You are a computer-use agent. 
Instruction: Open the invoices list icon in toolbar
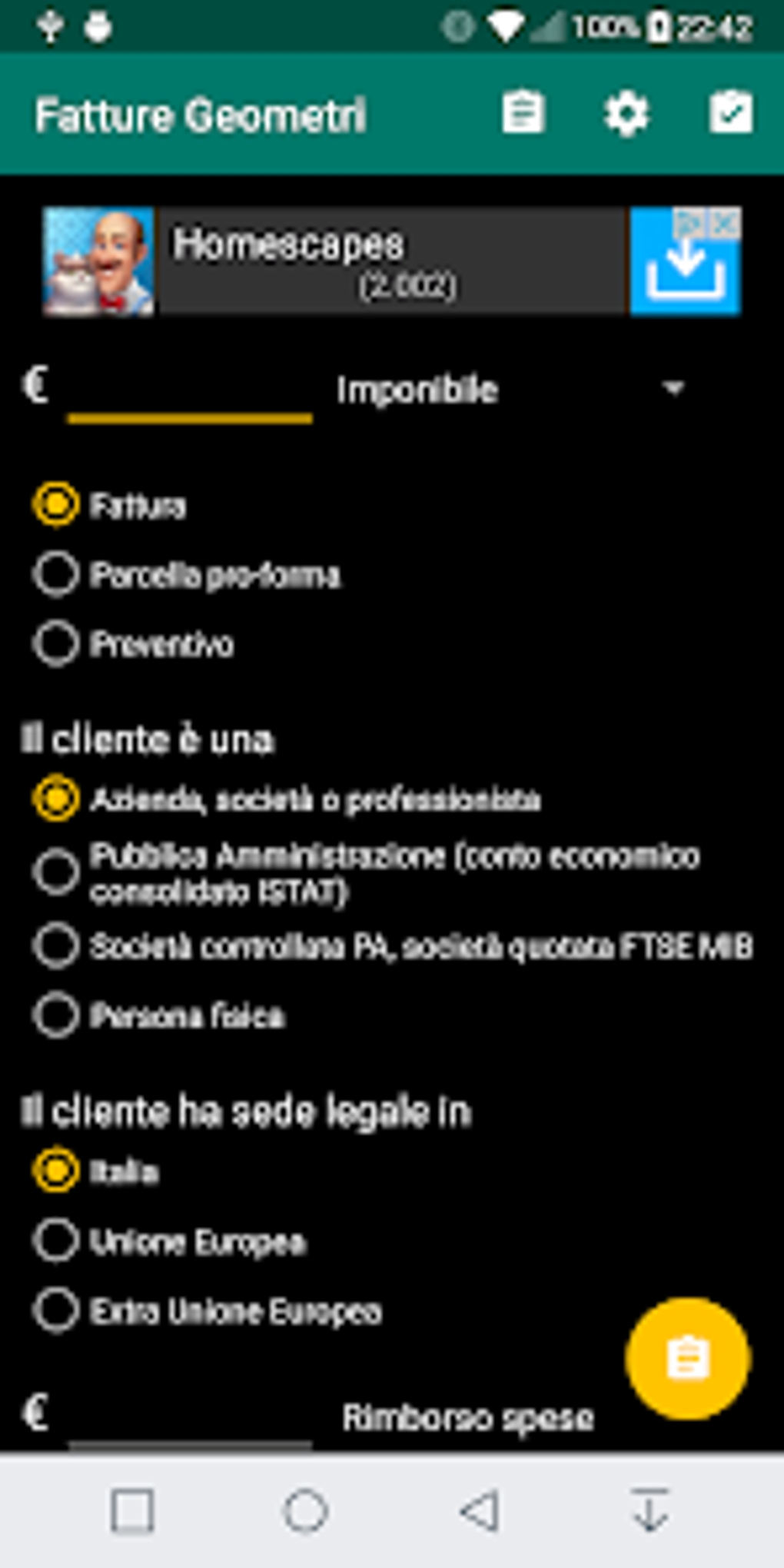pyautogui.click(x=523, y=114)
